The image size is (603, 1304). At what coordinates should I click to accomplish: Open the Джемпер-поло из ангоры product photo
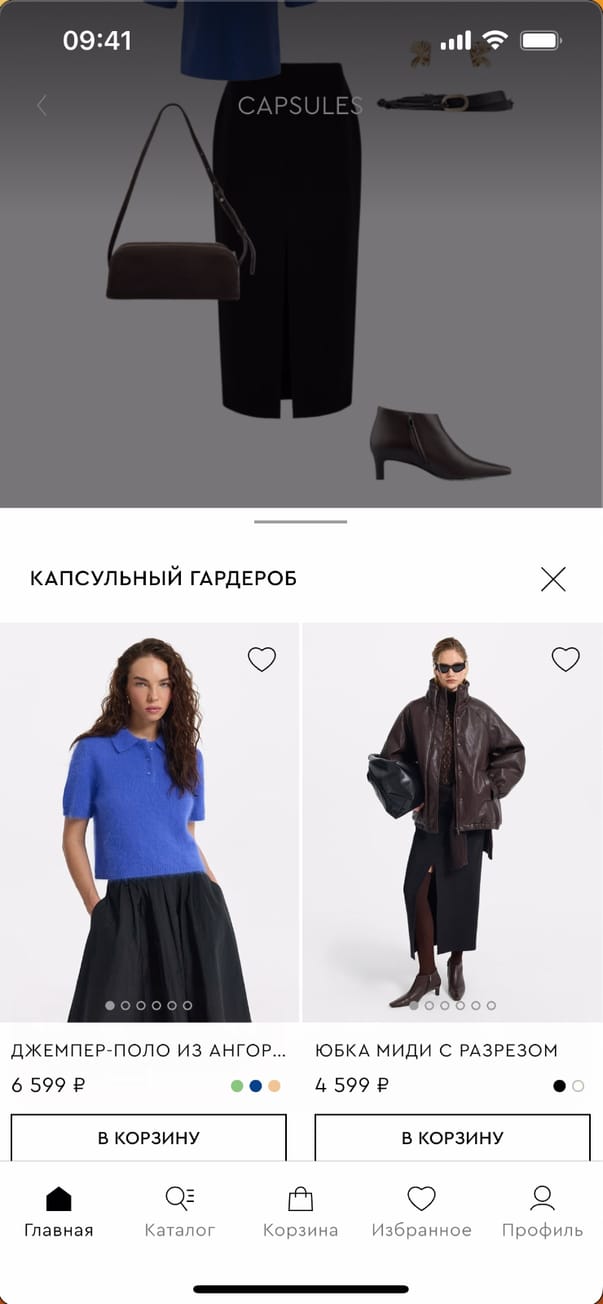(x=149, y=822)
